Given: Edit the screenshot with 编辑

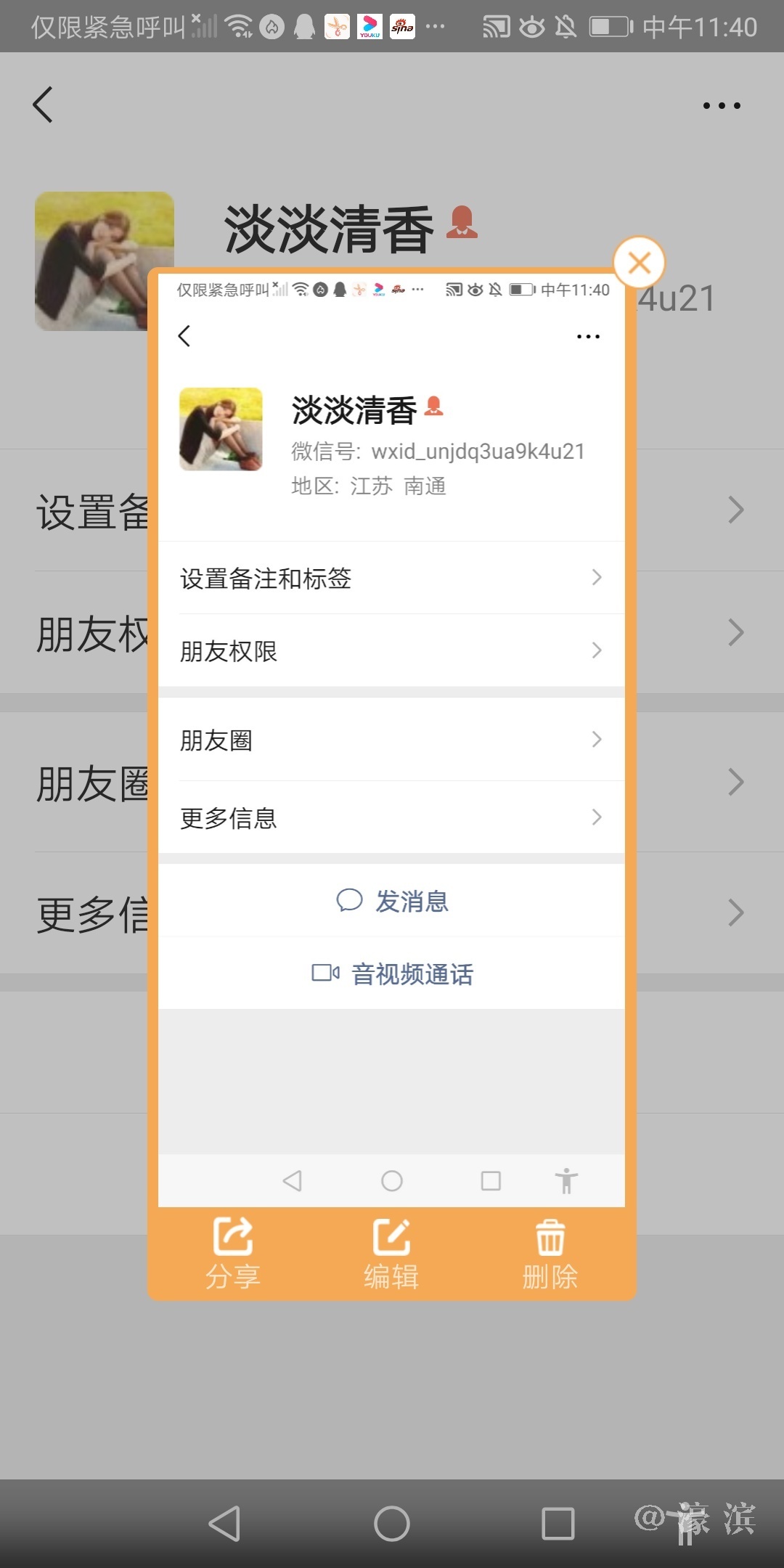Looking at the screenshot, I should coord(391,1253).
